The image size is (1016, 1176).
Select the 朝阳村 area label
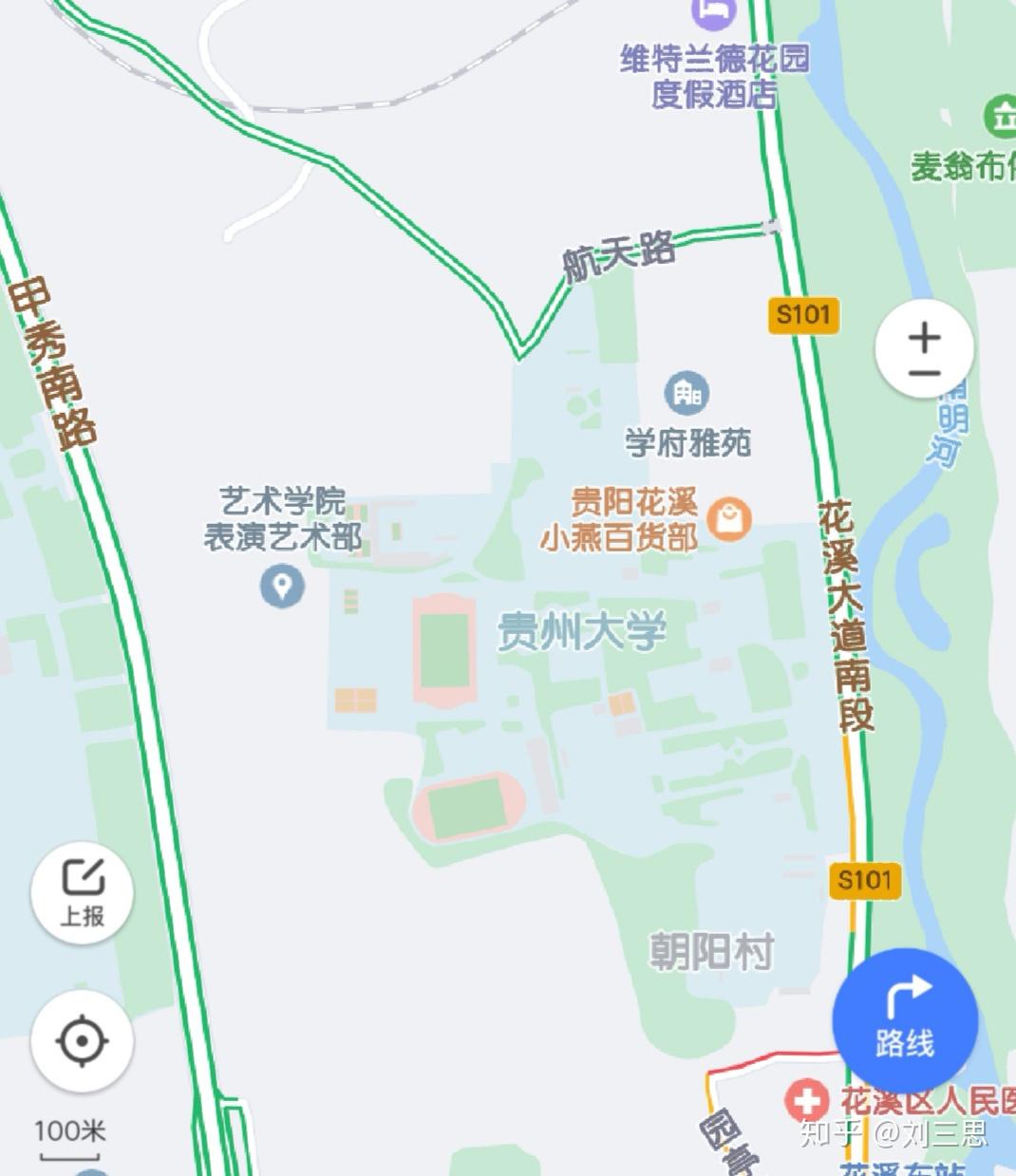[x=713, y=949]
